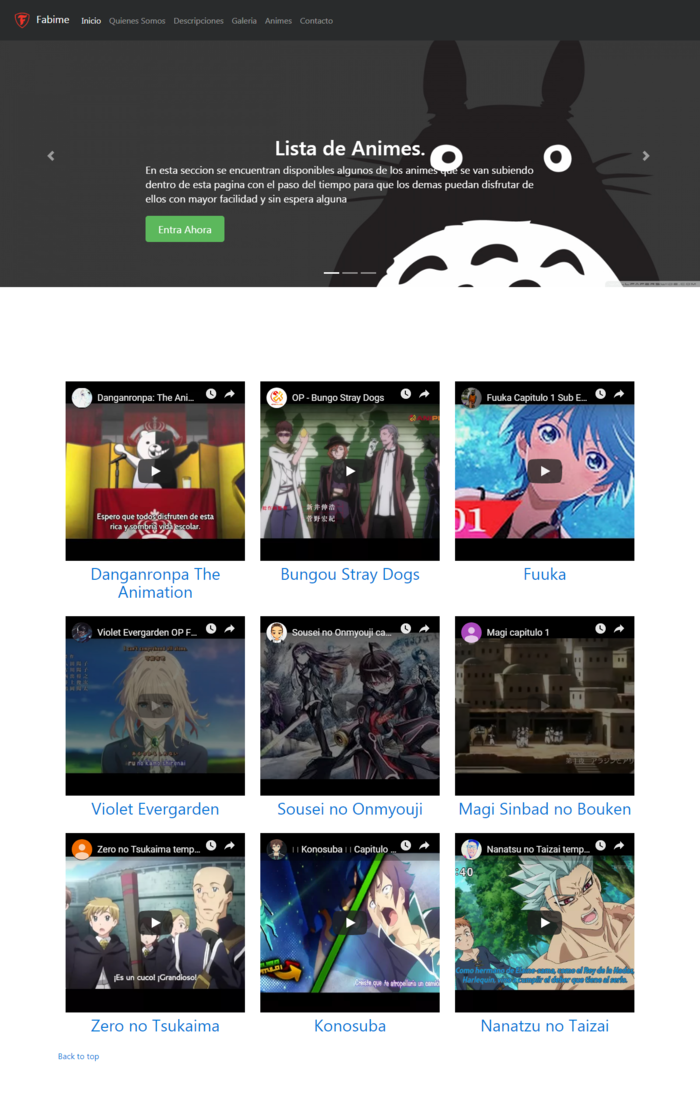Share the Fuuka Capitulo 1 video

619,394
